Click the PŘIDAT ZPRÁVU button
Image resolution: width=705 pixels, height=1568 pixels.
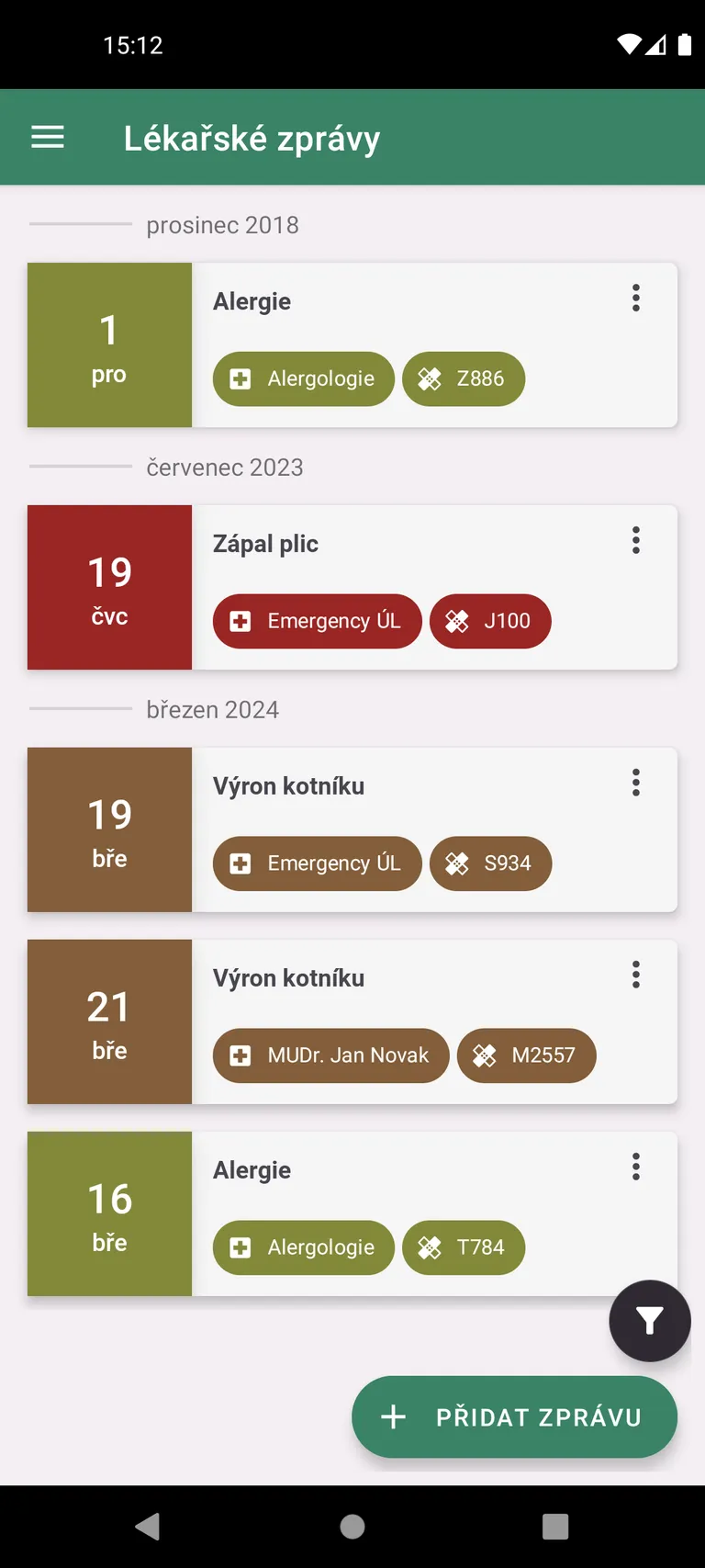pyautogui.click(x=514, y=1416)
